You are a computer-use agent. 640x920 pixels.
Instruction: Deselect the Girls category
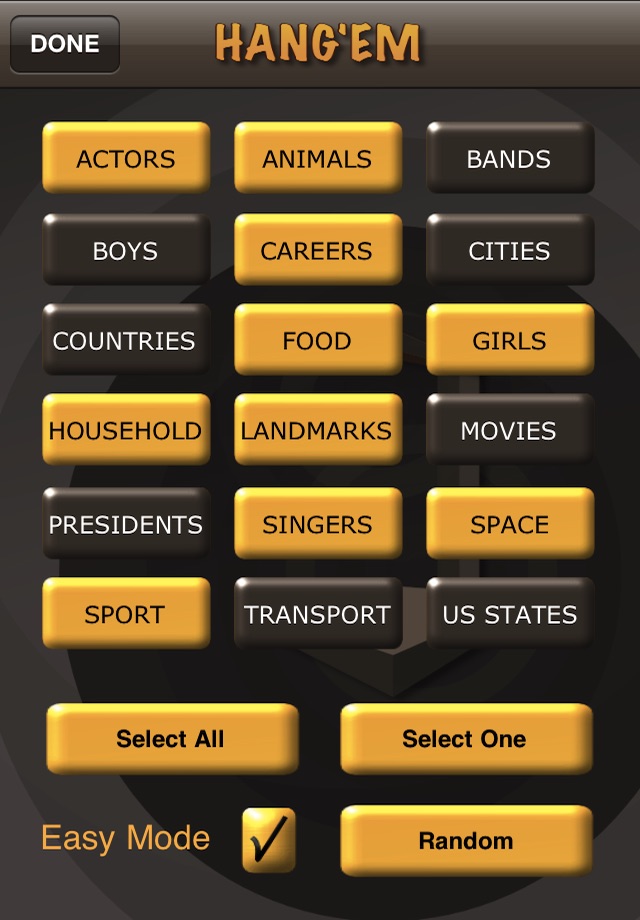(x=510, y=340)
